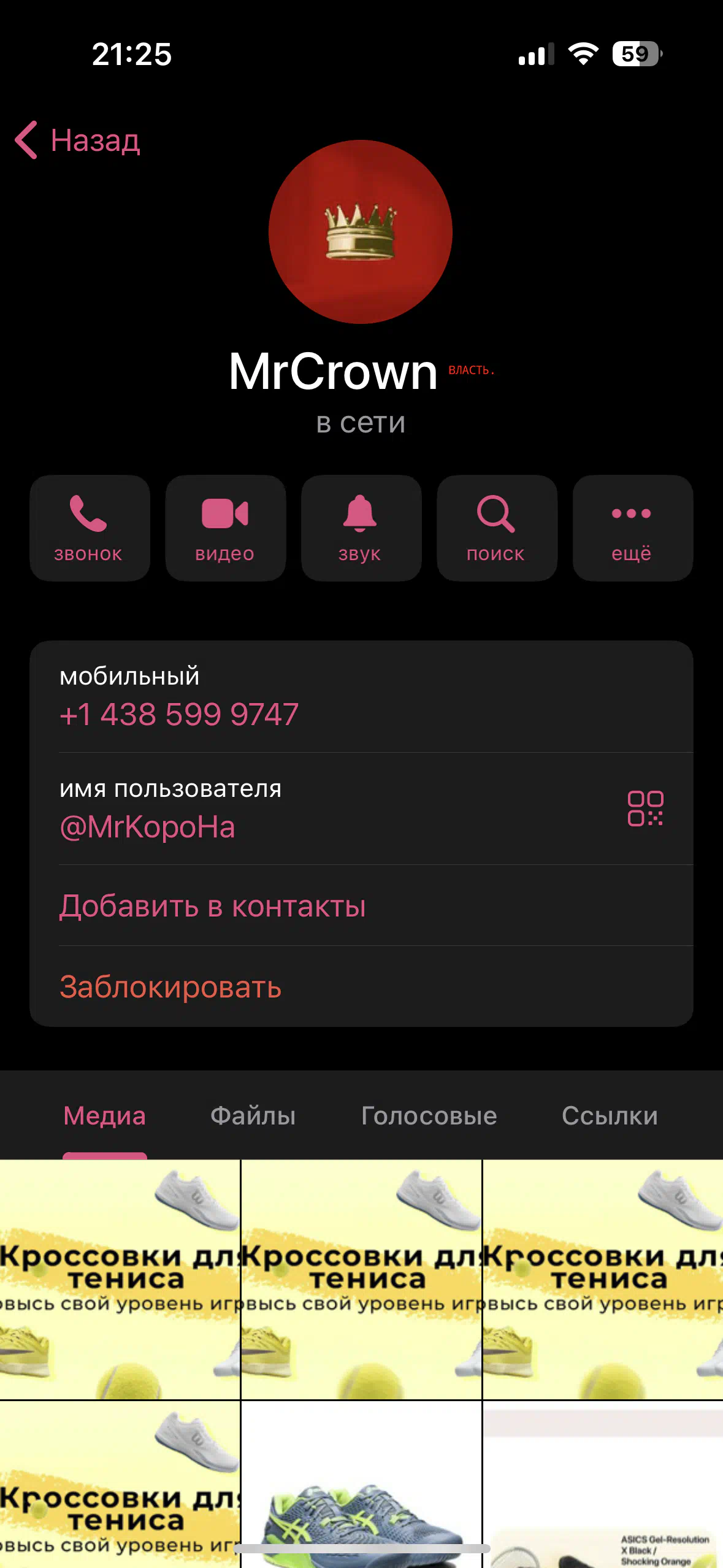Open the ещё more options menu

click(632, 528)
